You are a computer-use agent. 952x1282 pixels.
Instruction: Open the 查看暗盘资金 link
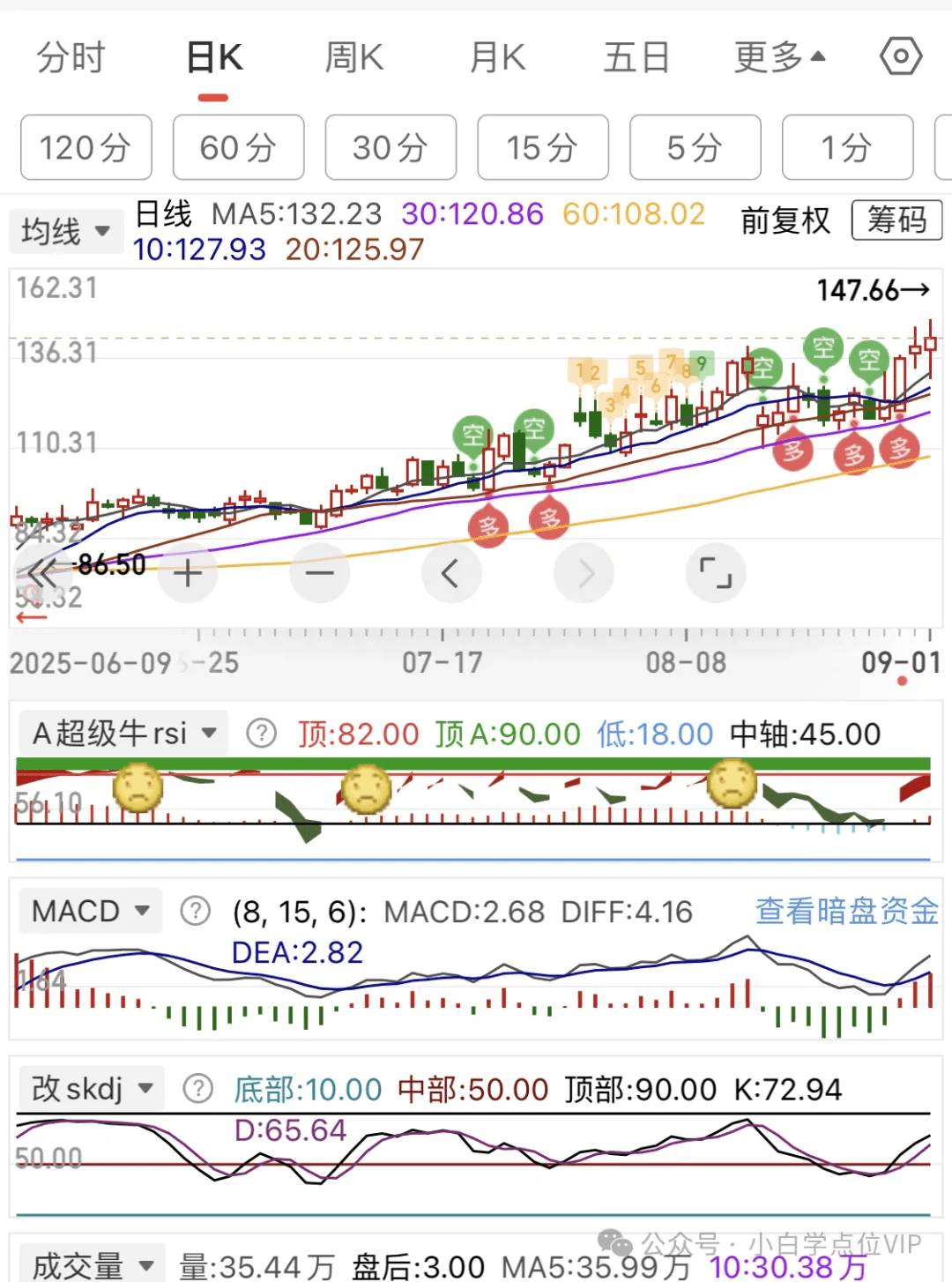(846, 911)
